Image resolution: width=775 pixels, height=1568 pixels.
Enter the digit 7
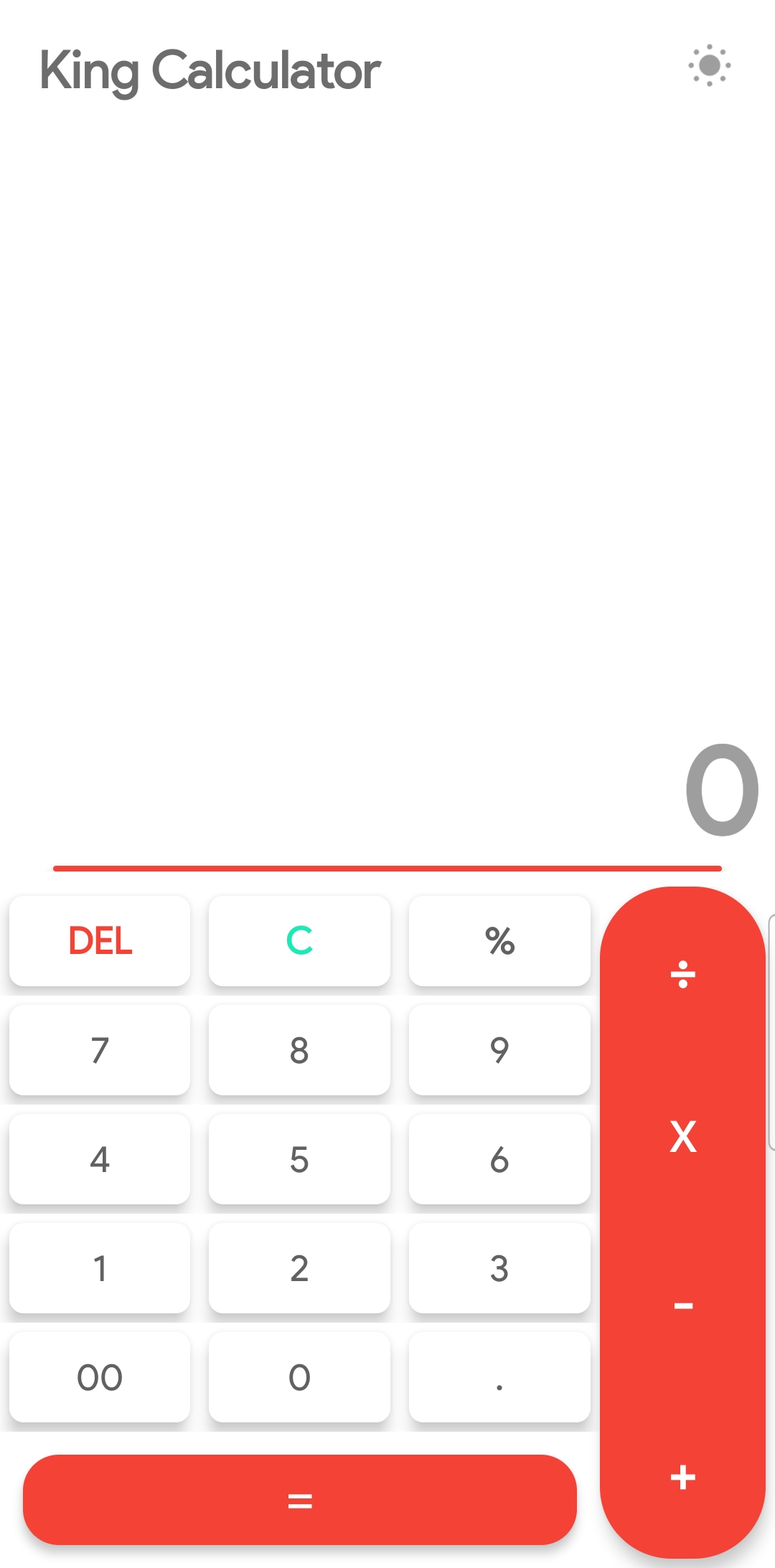coord(100,1050)
